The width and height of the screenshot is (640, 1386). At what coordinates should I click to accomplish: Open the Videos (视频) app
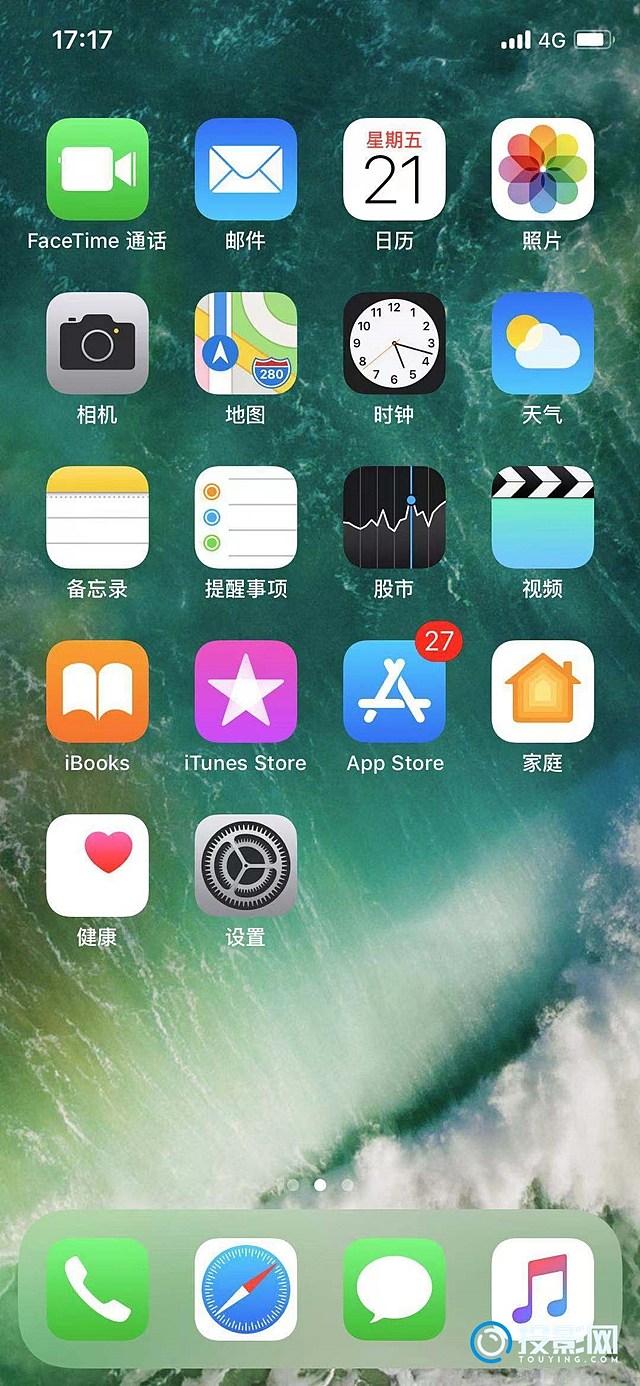coord(542,517)
